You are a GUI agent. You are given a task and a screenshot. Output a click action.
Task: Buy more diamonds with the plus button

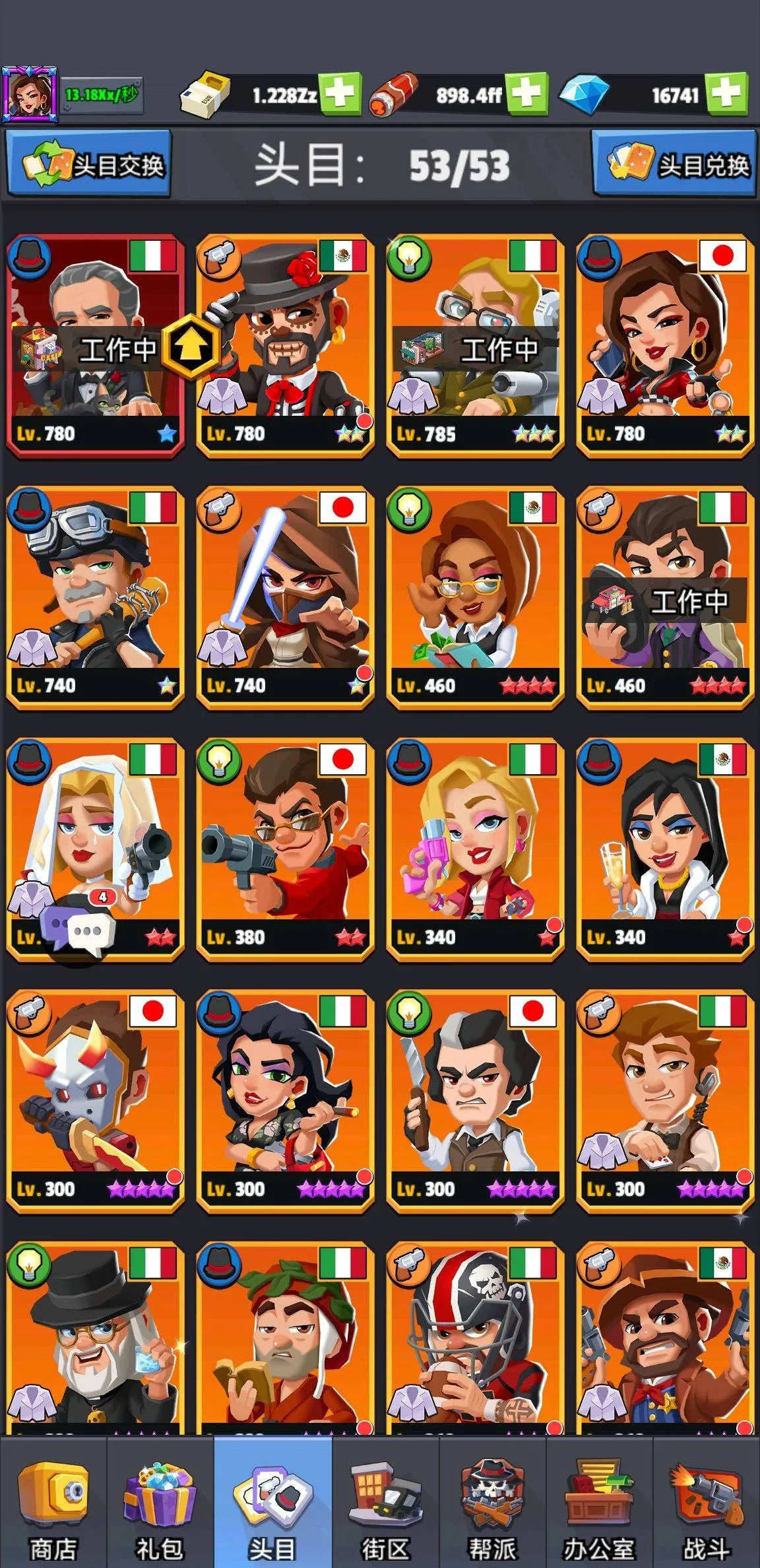[x=726, y=94]
